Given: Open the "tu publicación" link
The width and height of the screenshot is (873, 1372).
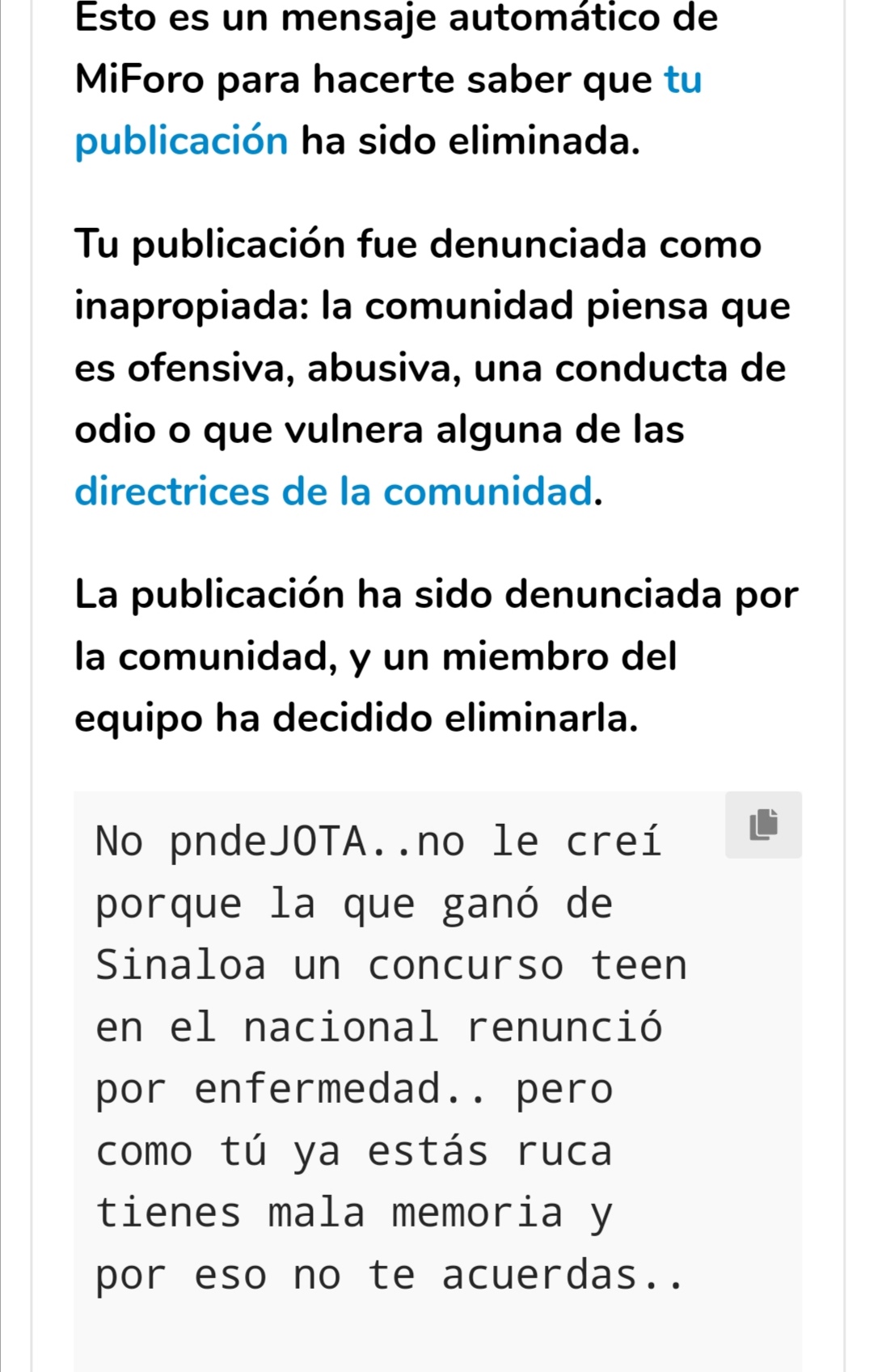Looking at the screenshot, I should coord(181,141).
